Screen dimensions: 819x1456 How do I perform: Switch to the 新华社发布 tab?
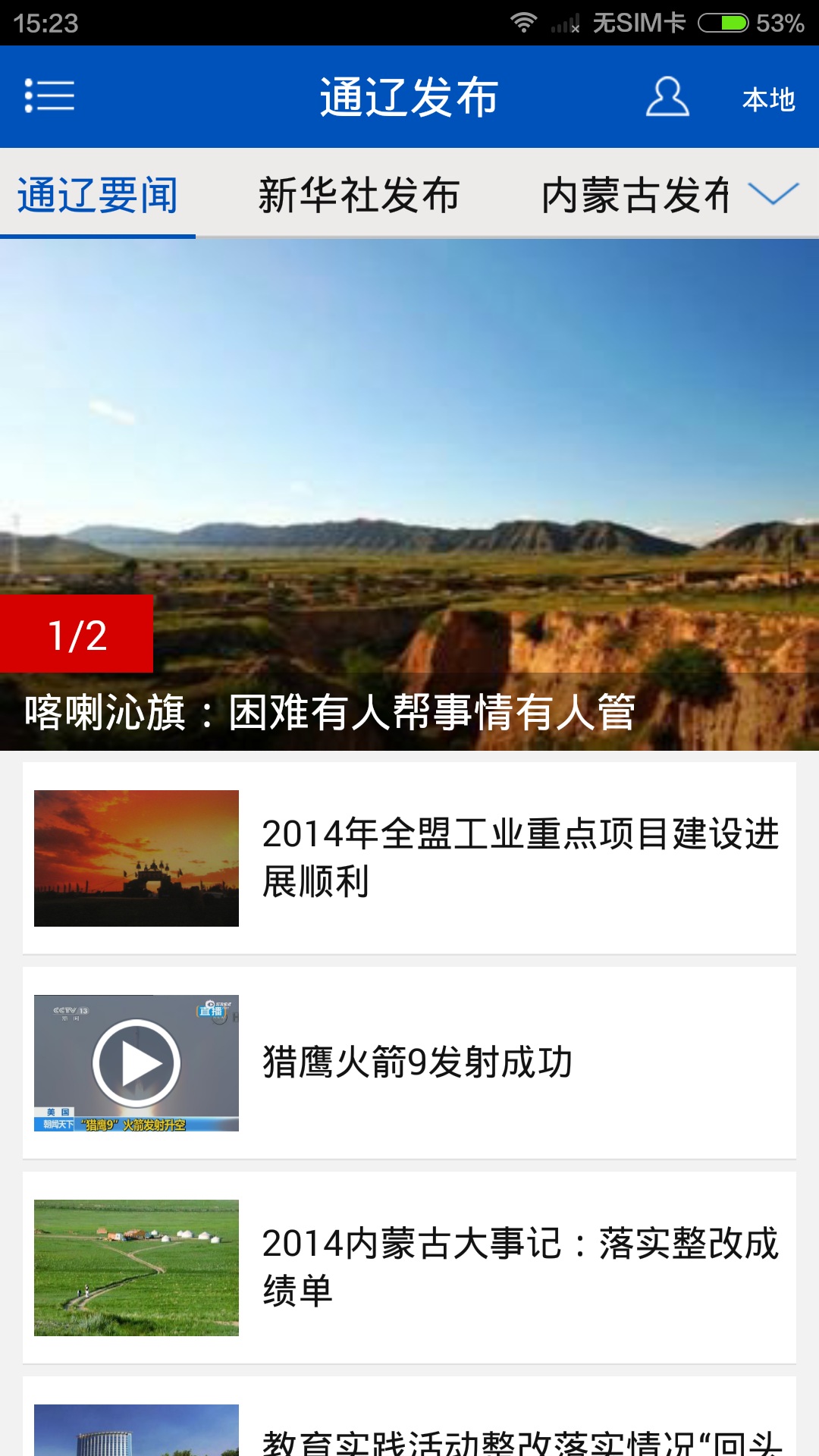(x=359, y=195)
